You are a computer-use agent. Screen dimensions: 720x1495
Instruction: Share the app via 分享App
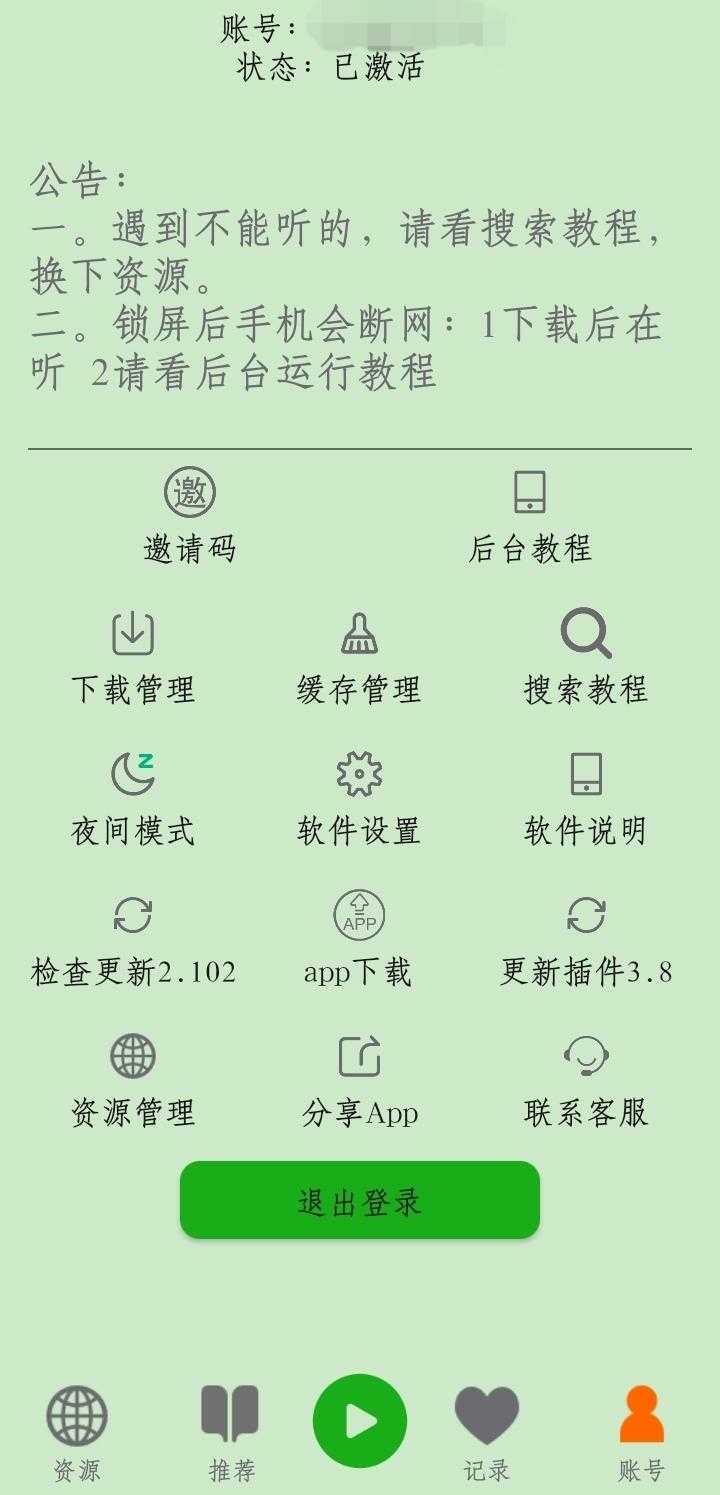point(359,1081)
